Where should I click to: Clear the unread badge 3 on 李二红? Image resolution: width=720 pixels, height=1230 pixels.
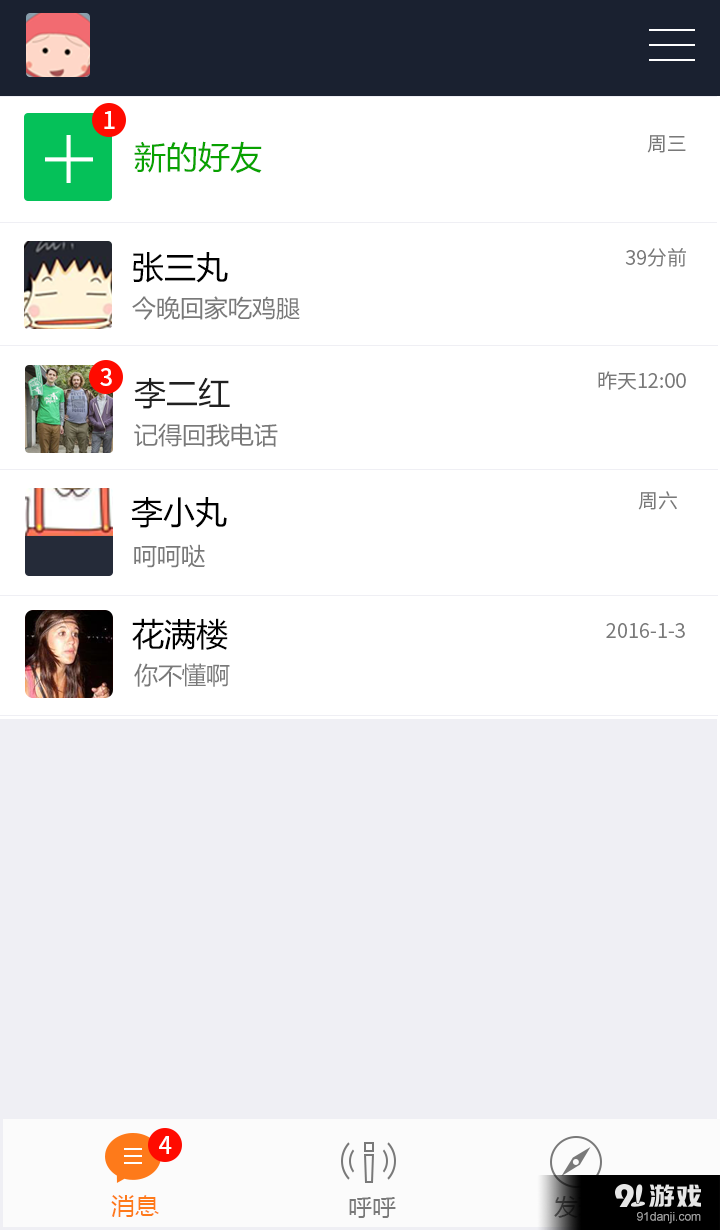[106, 377]
